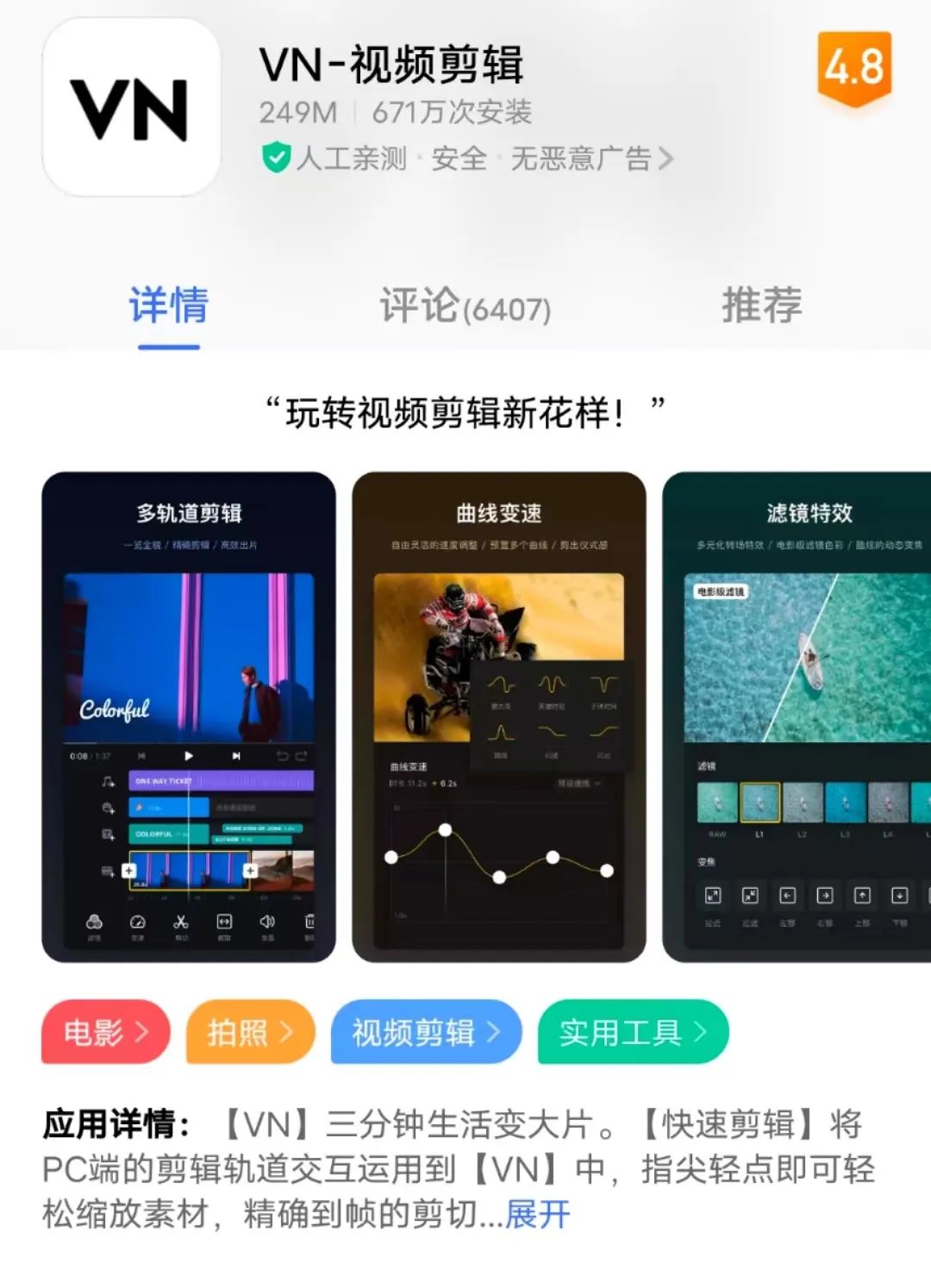Open the 实用工具 category chip
Viewport: 931px width, 1288px height.
pos(633,1032)
